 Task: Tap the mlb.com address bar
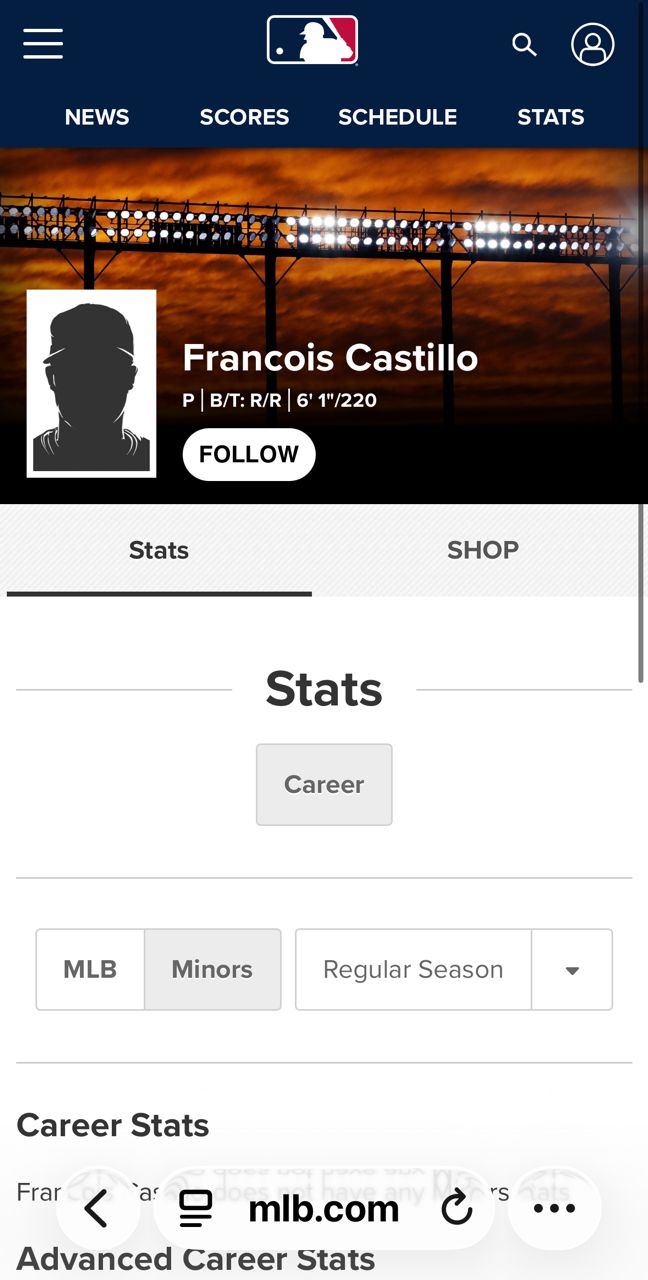click(x=323, y=1209)
